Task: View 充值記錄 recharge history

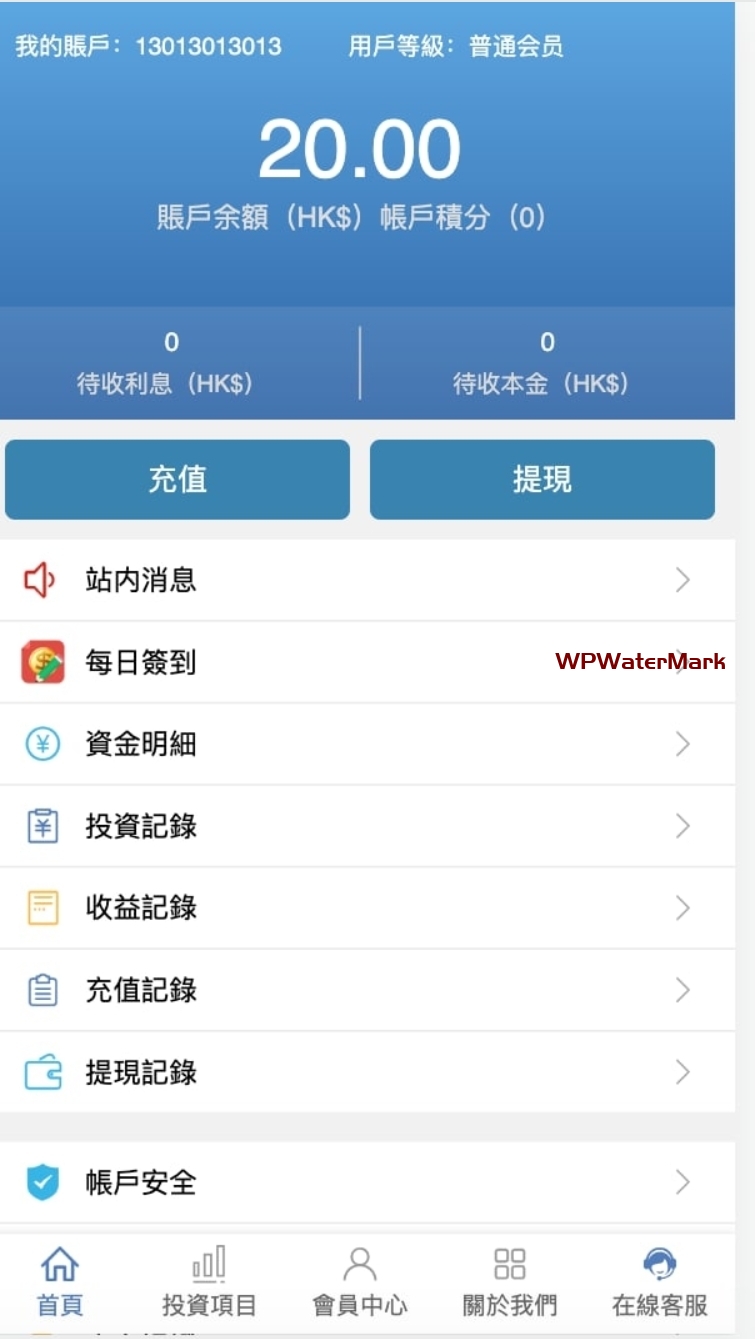Action: (x=367, y=990)
